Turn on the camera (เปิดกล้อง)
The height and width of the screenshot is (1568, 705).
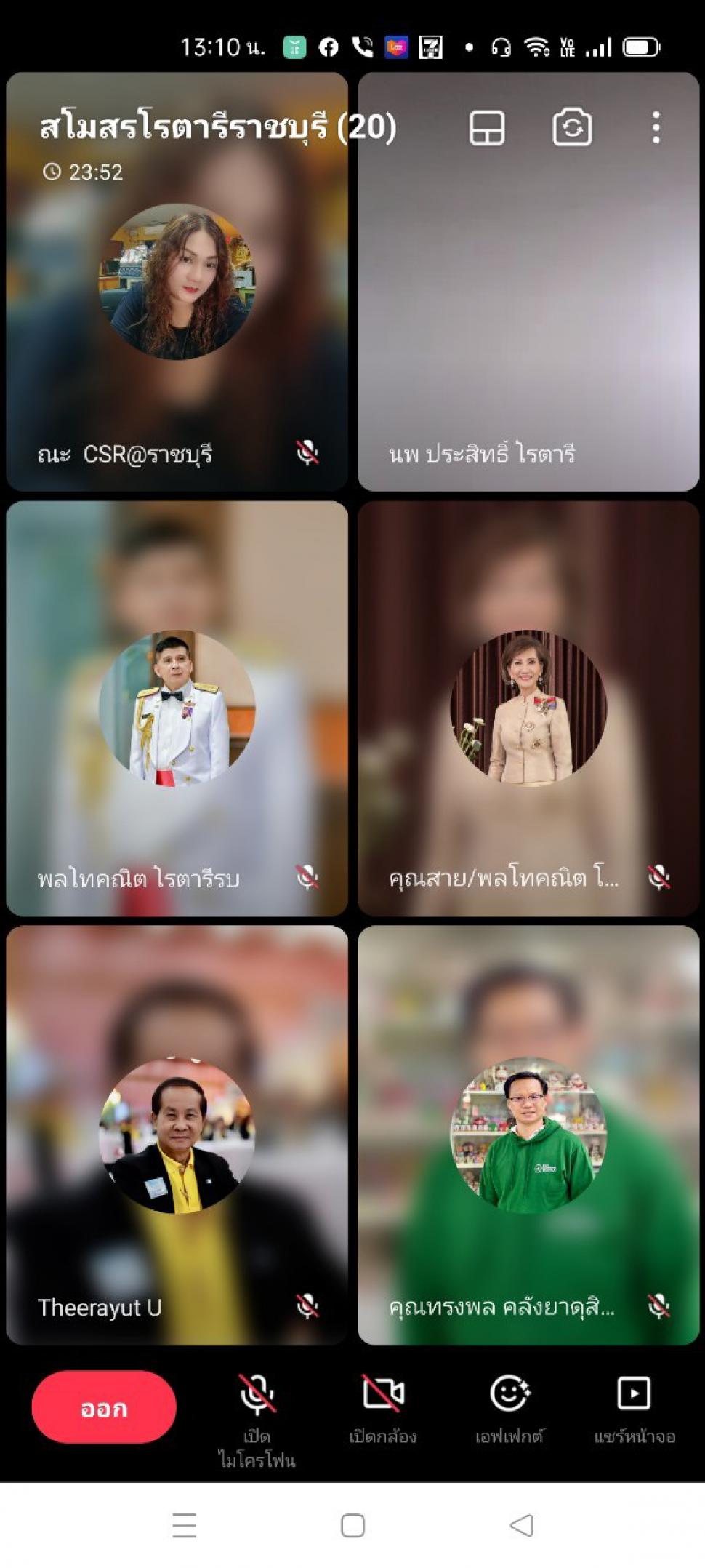click(x=383, y=1408)
